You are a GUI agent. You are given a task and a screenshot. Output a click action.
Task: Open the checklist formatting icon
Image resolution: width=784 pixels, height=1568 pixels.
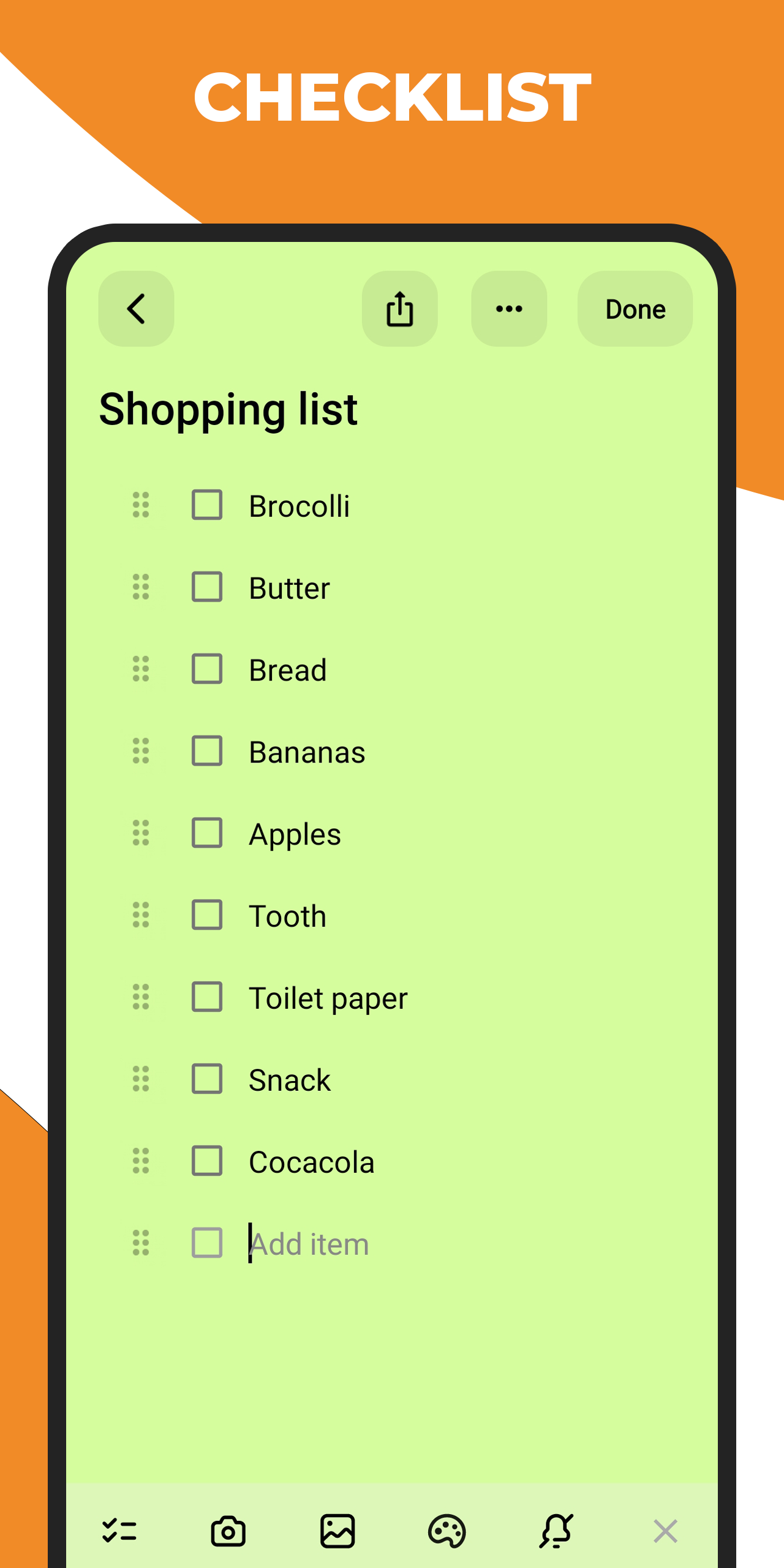click(x=120, y=1531)
